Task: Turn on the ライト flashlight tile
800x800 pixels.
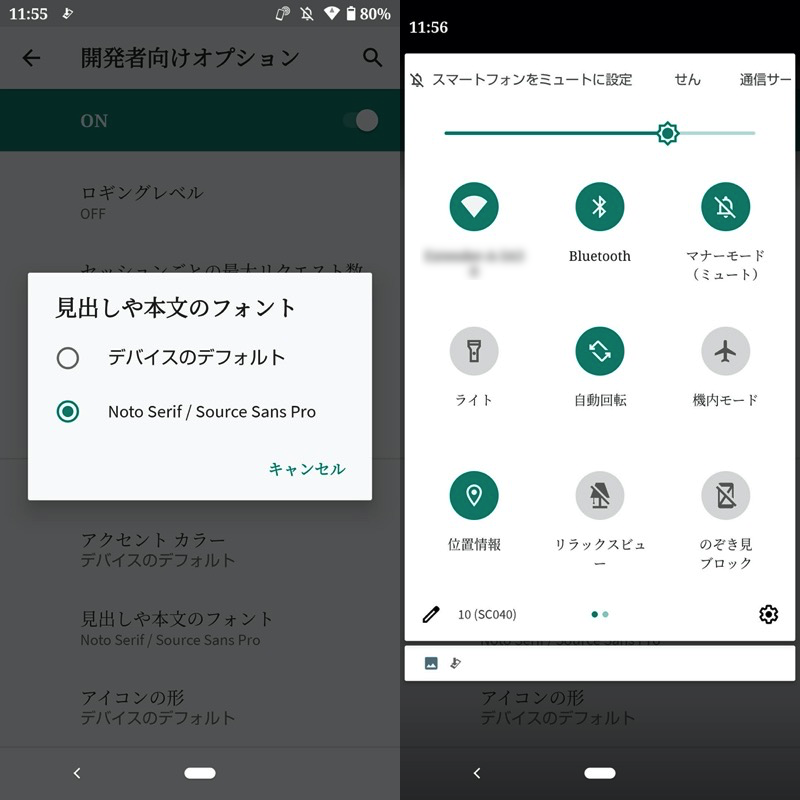Action: [x=474, y=352]
